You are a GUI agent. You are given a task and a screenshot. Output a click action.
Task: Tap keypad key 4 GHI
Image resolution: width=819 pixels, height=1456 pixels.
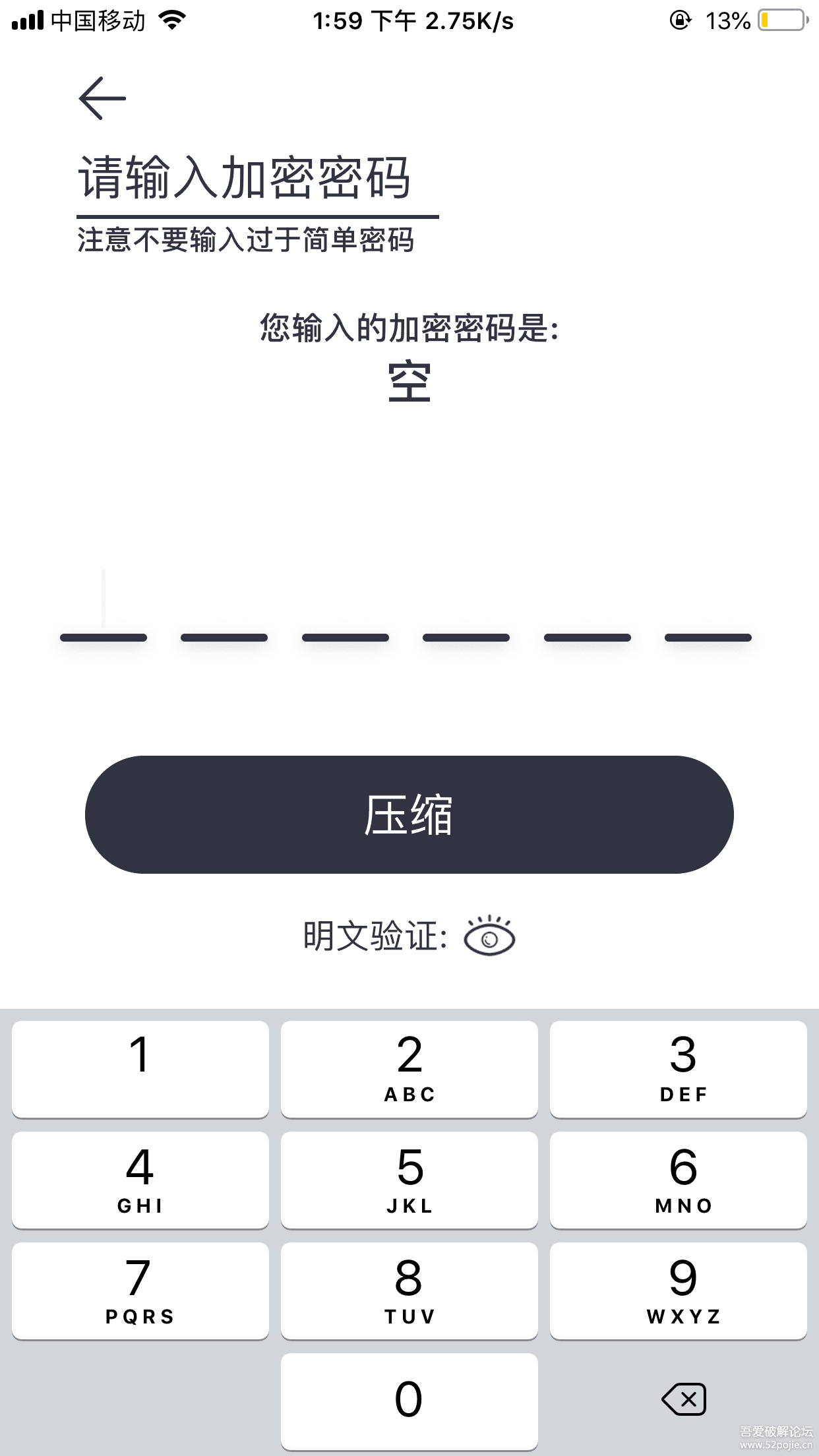pos(140,1180)
